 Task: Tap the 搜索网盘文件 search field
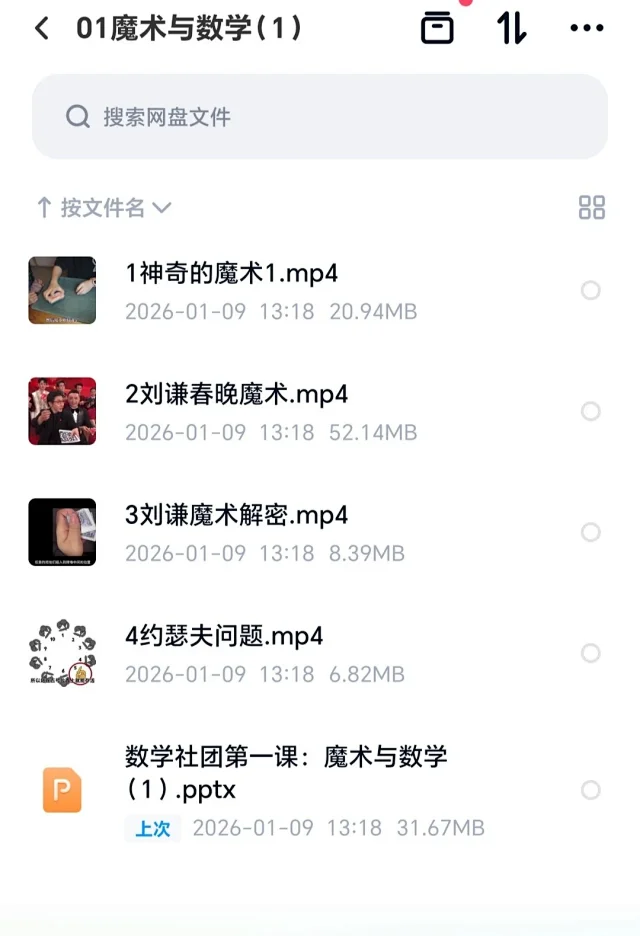tap(320, 117)
